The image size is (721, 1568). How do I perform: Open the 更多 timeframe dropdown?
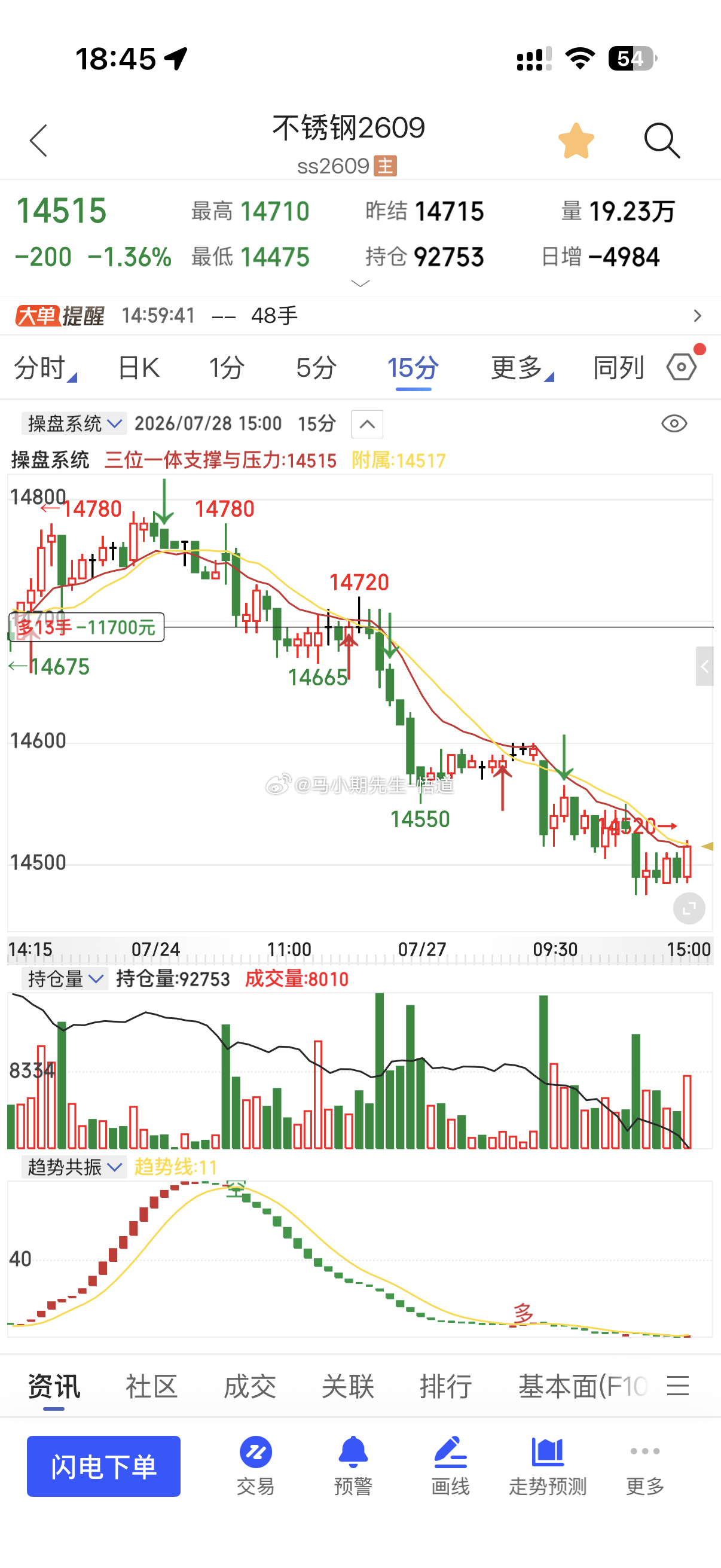[x=521, y=368]
